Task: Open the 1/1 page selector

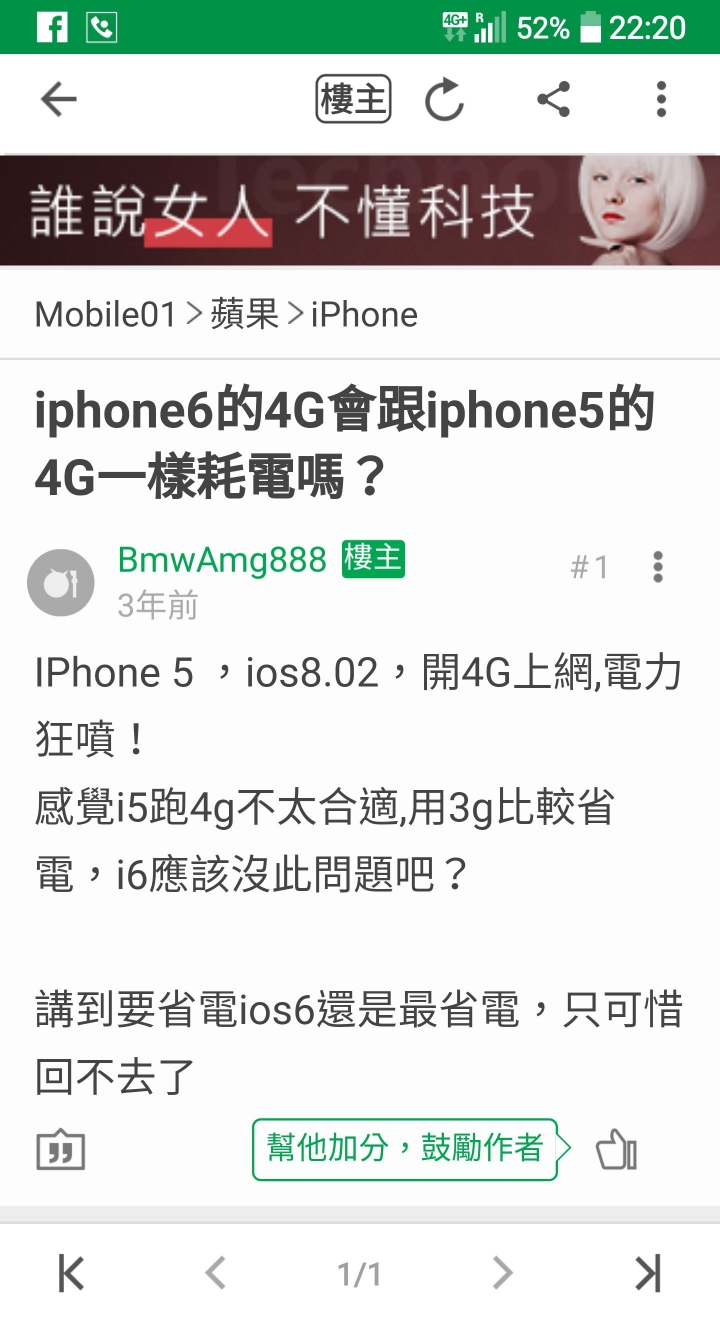Action: [359, 1274]
